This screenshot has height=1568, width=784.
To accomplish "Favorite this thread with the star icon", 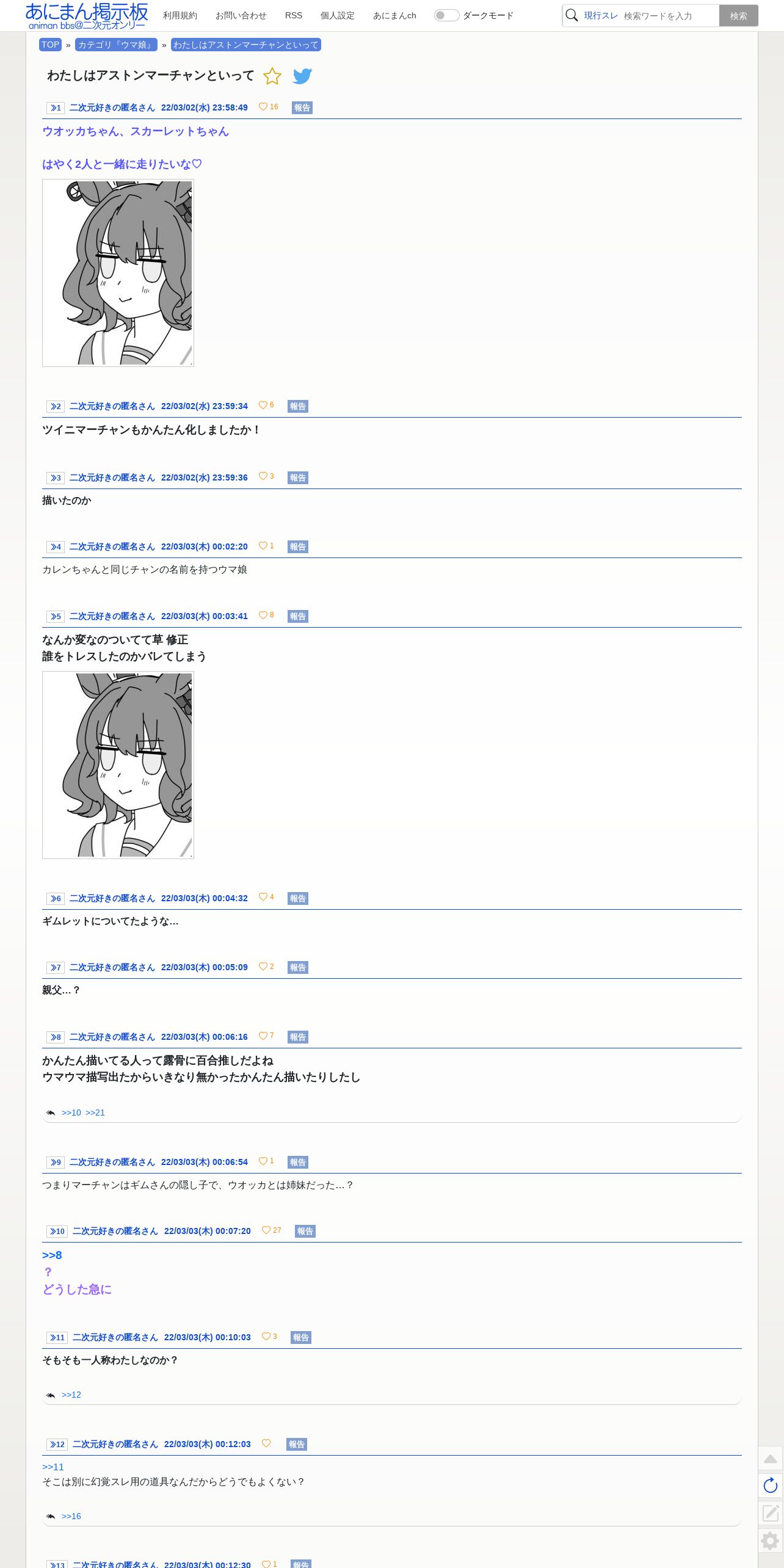I will [272, 76].
